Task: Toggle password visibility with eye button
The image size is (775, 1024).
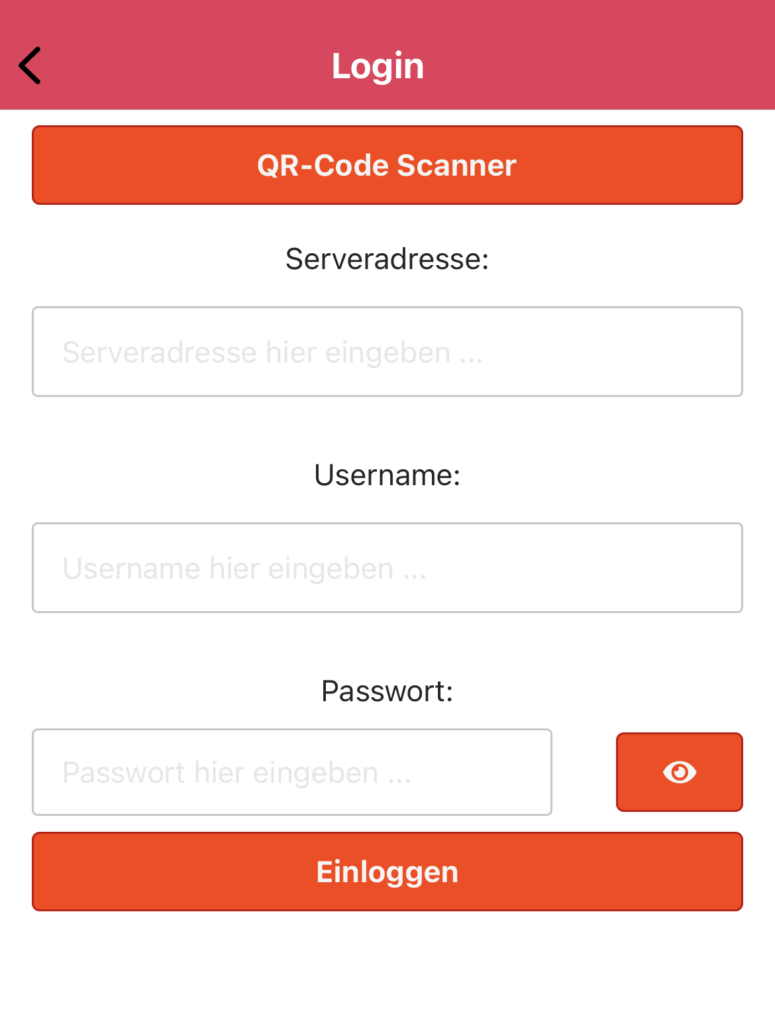Action: pos(679,772)
